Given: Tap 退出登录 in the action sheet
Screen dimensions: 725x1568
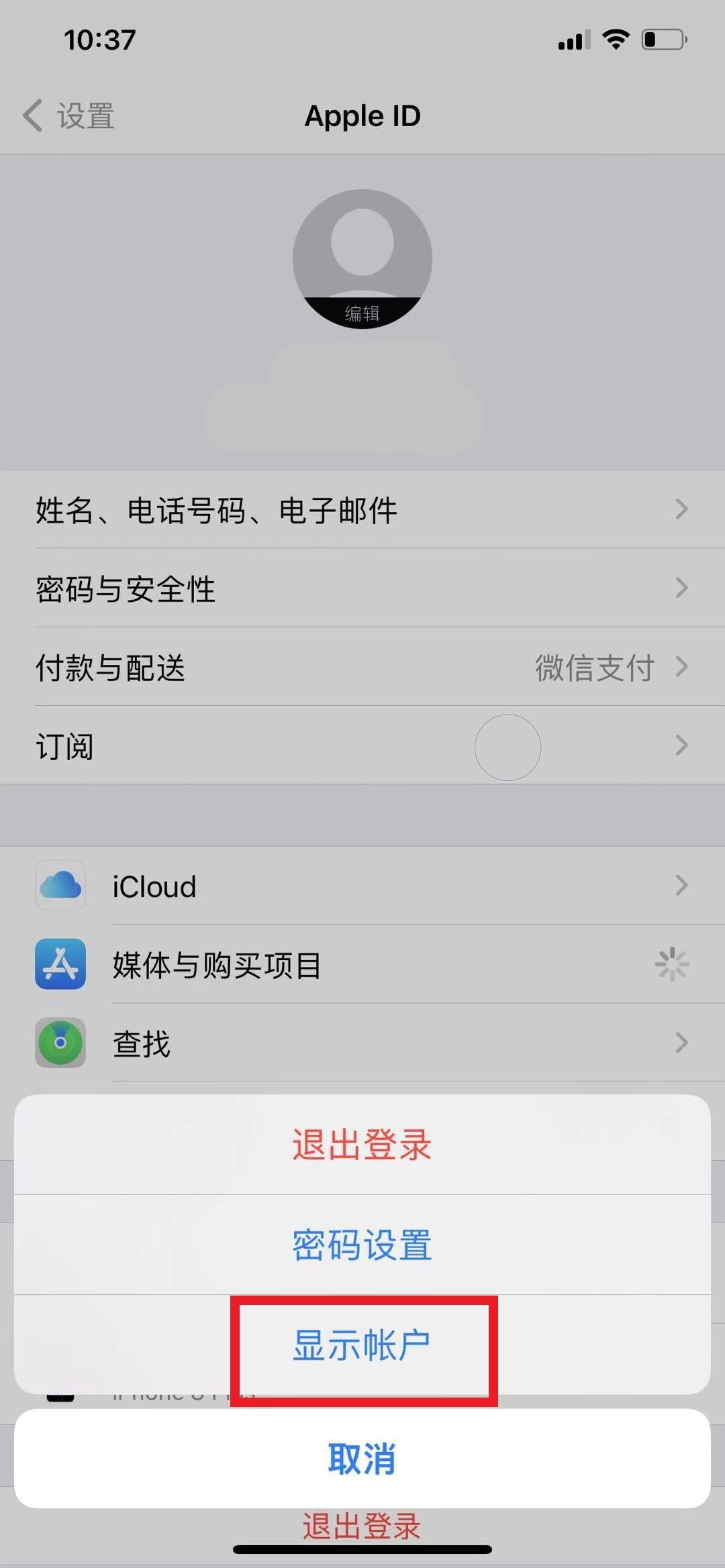Looking at the screenshot, I should click(x=362, y=1145).
